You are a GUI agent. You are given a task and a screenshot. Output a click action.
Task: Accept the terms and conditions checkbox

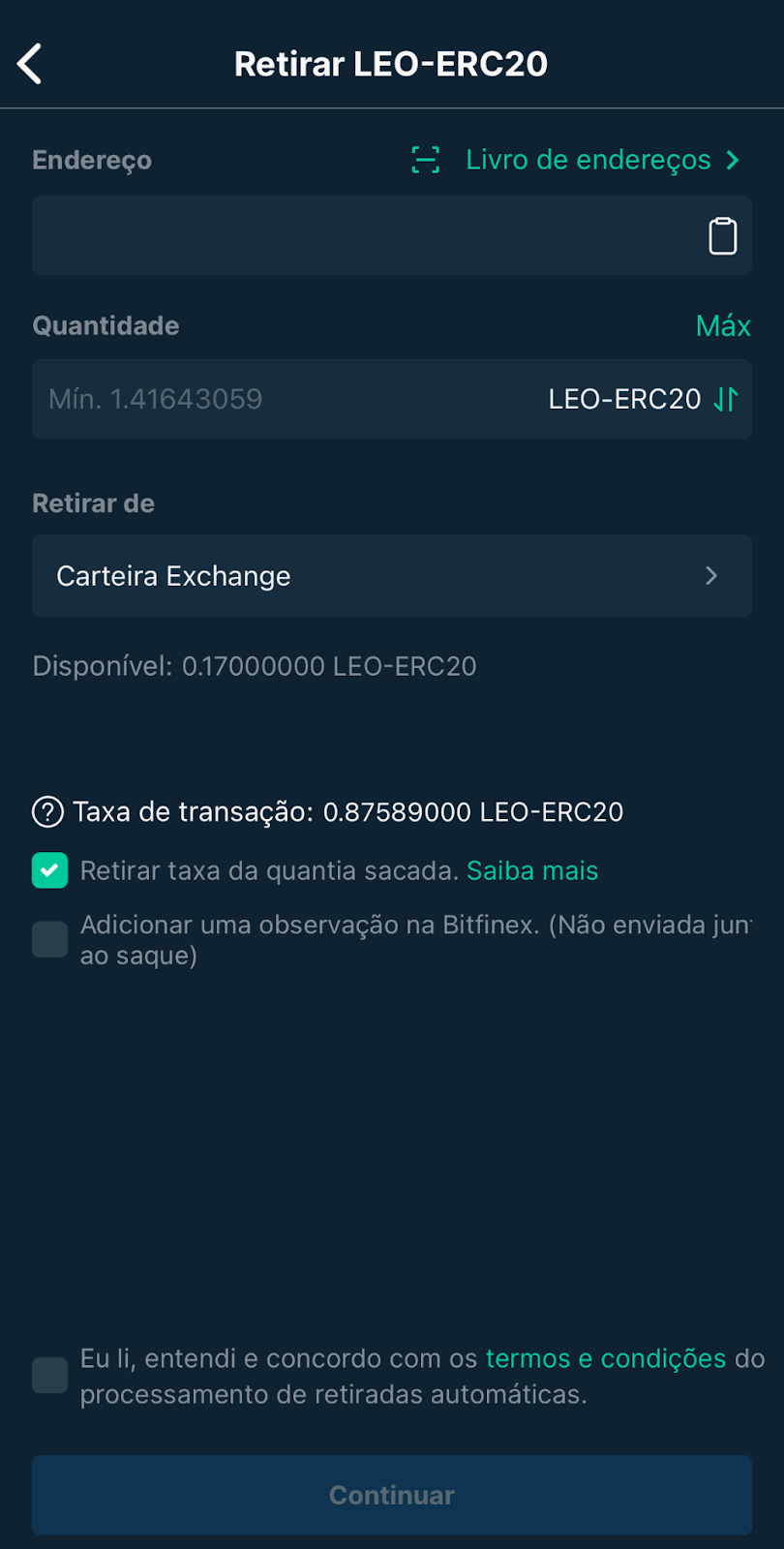tap(49, 1375)
